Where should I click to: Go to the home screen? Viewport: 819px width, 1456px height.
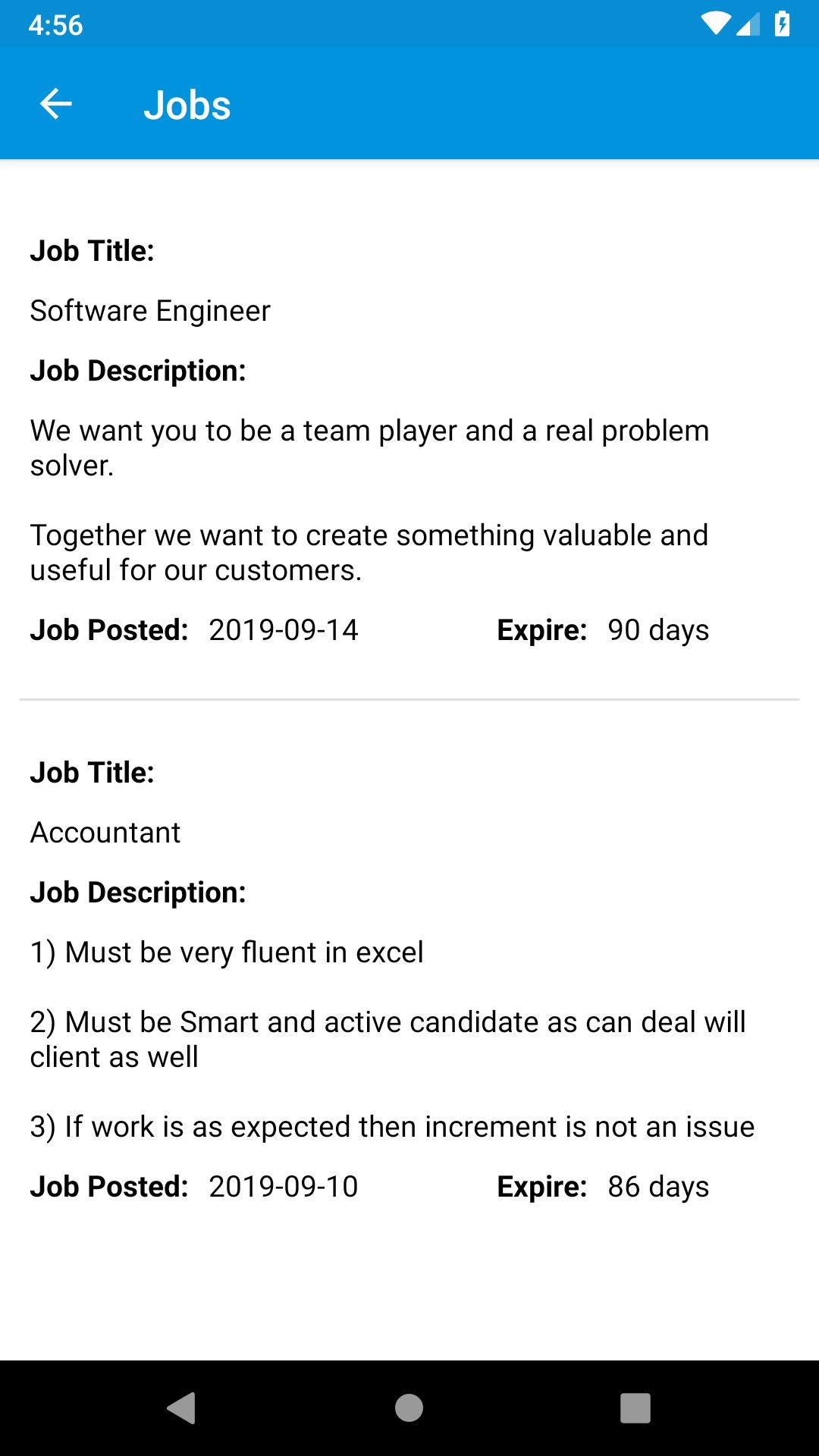click(x=409, y=1408)
